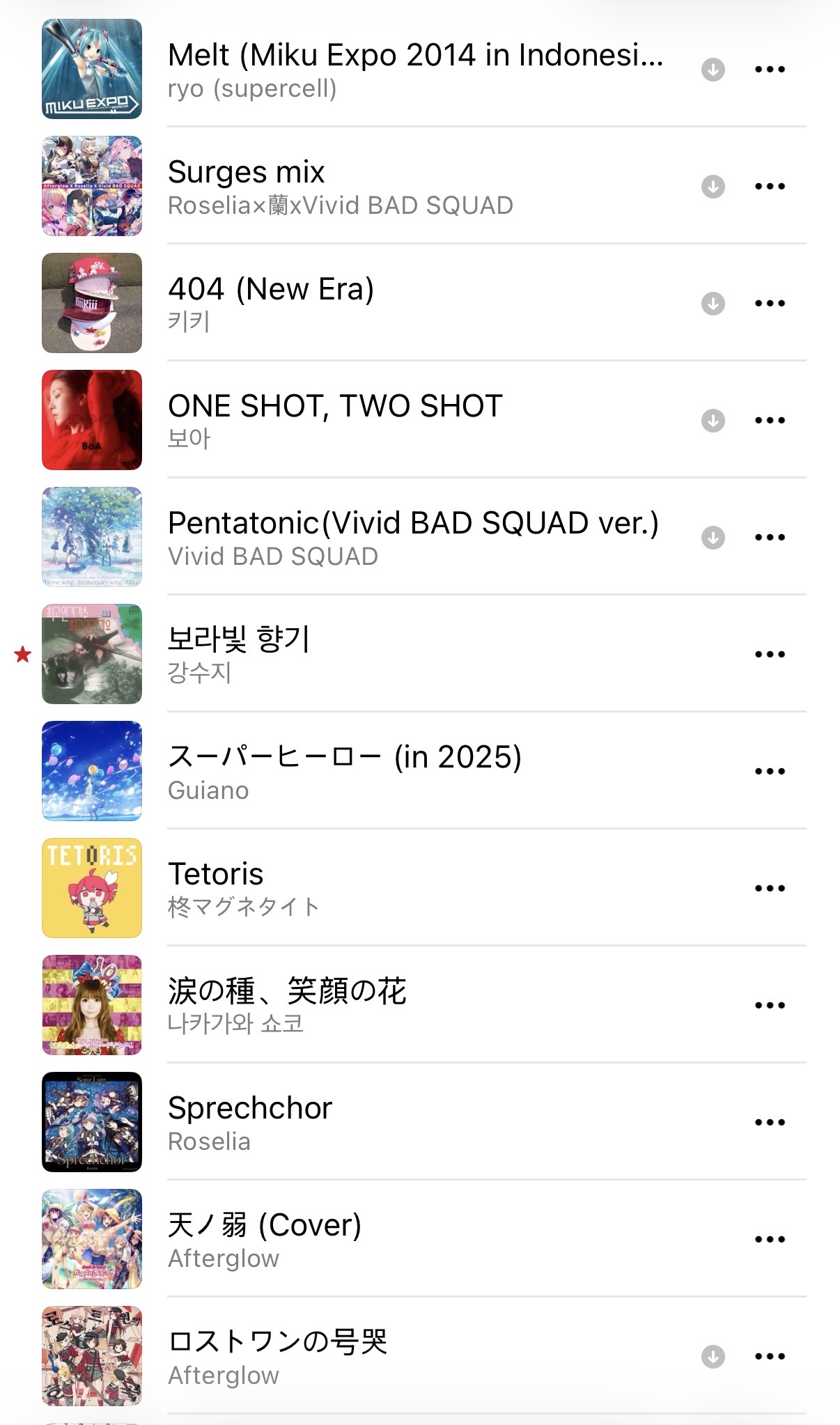Download Pentatonic (Vivid BAD SQUAD ver.)
This screenshot has width=840, height=1425.
[713, 538]
